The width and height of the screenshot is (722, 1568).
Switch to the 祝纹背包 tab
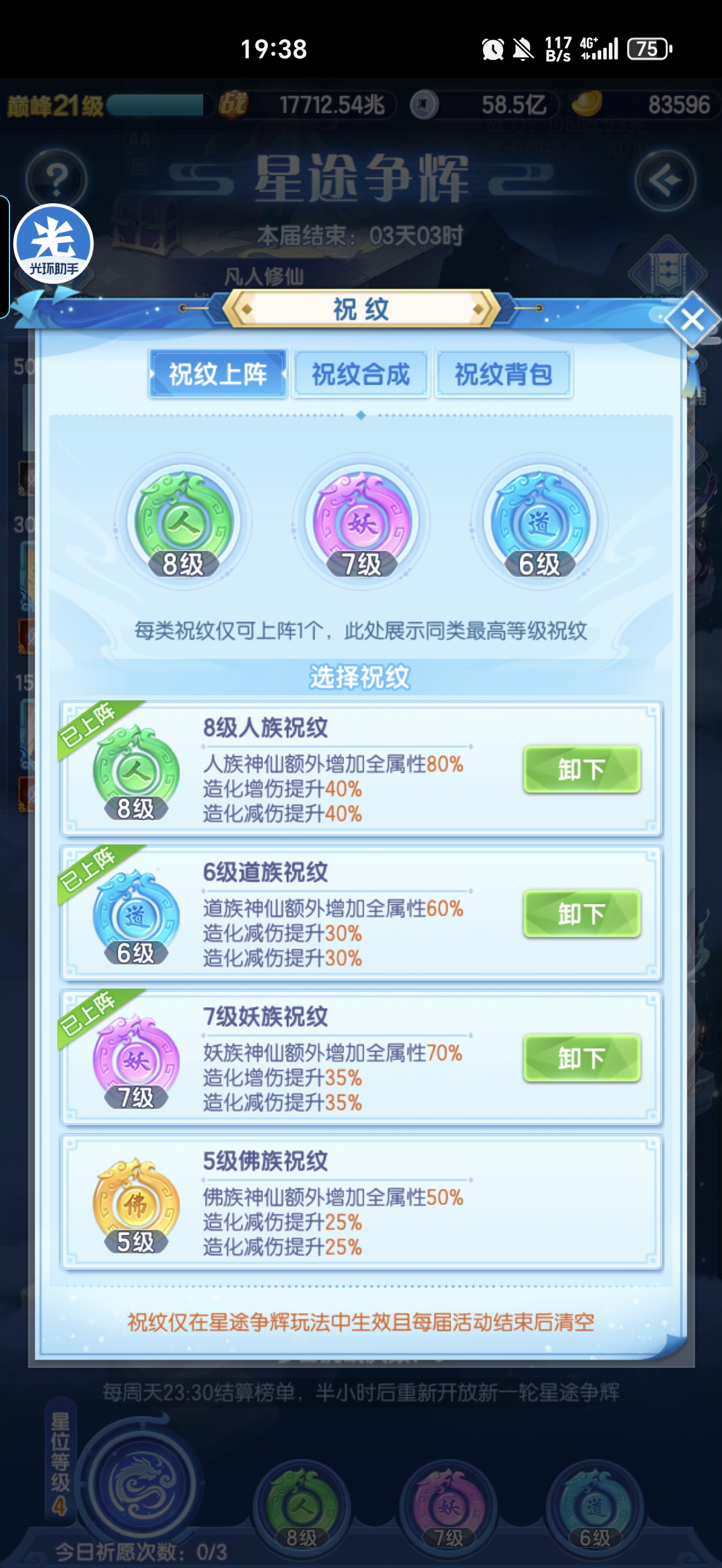[504, 374]
